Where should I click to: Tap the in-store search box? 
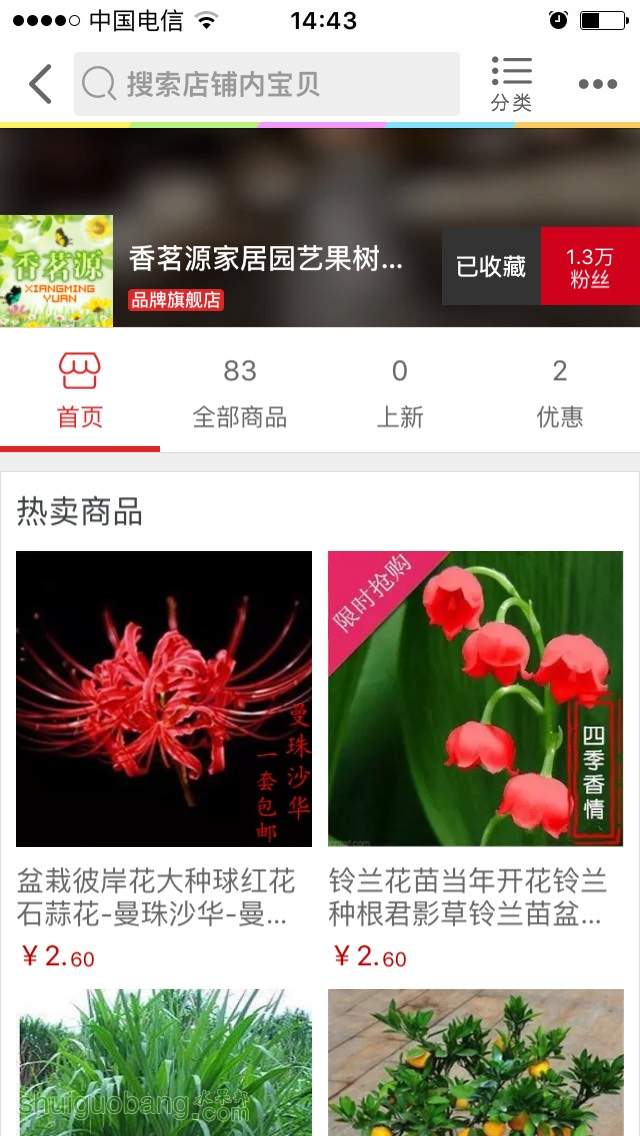266,84
